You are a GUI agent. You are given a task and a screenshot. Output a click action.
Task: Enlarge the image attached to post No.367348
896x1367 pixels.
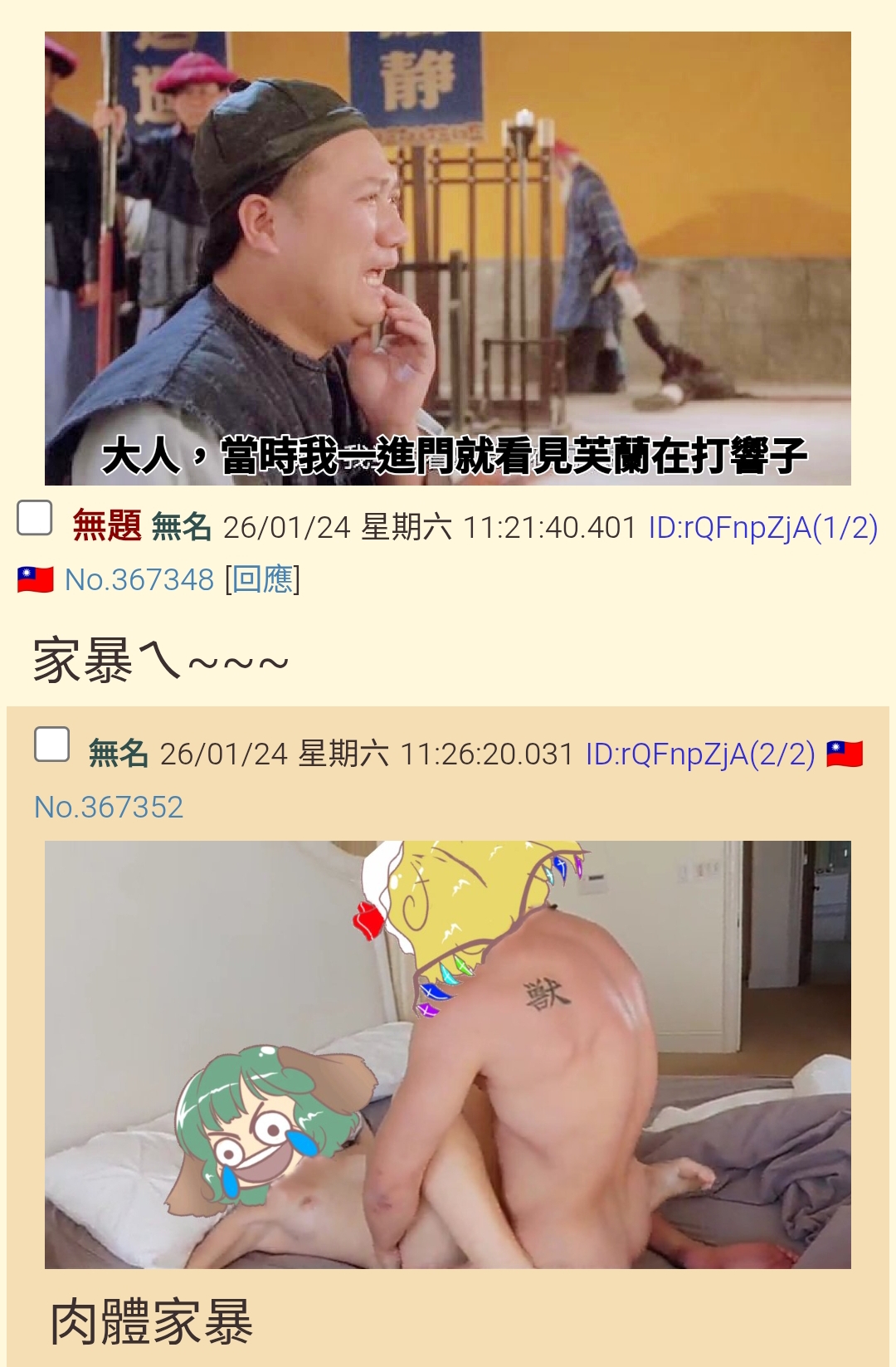448,258
